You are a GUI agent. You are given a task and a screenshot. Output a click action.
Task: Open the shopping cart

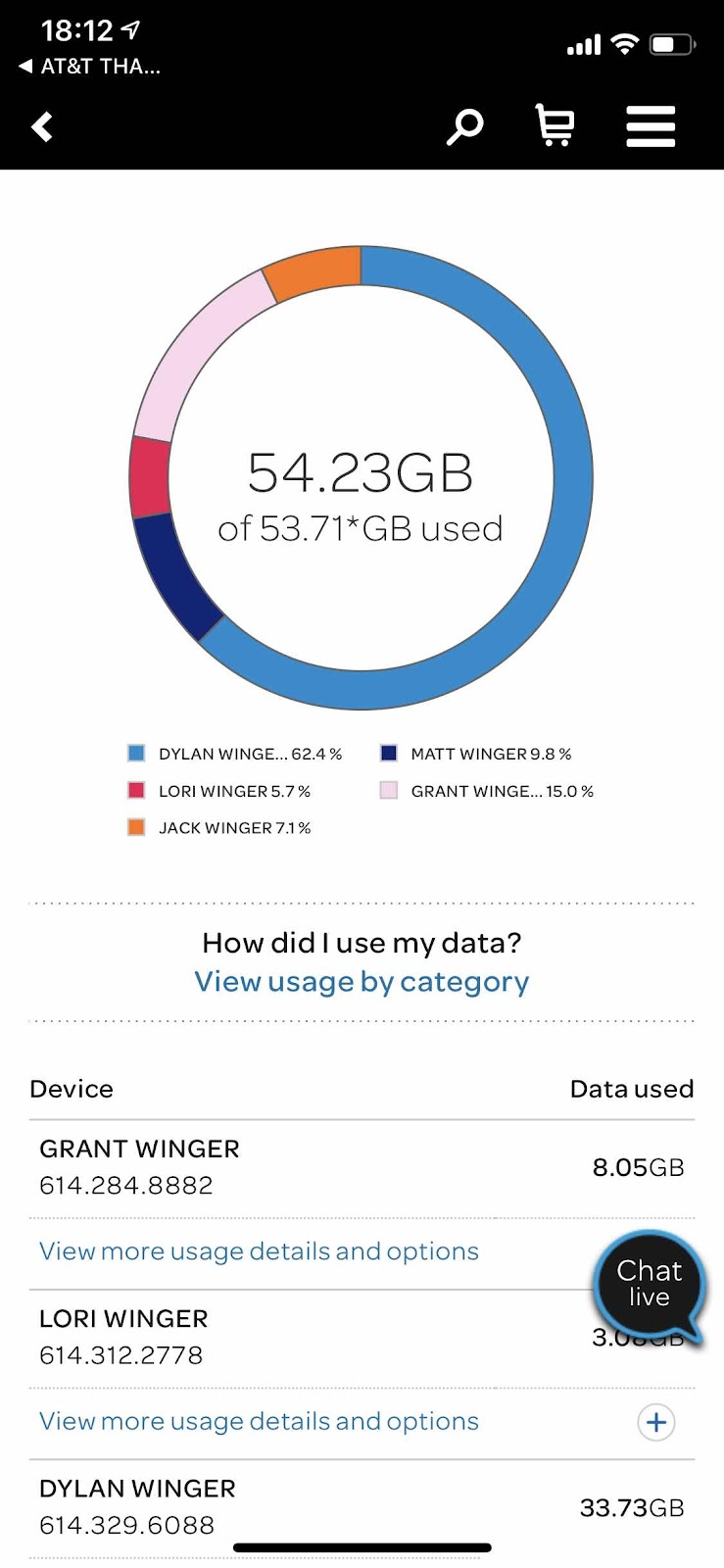tap(555, 126)
